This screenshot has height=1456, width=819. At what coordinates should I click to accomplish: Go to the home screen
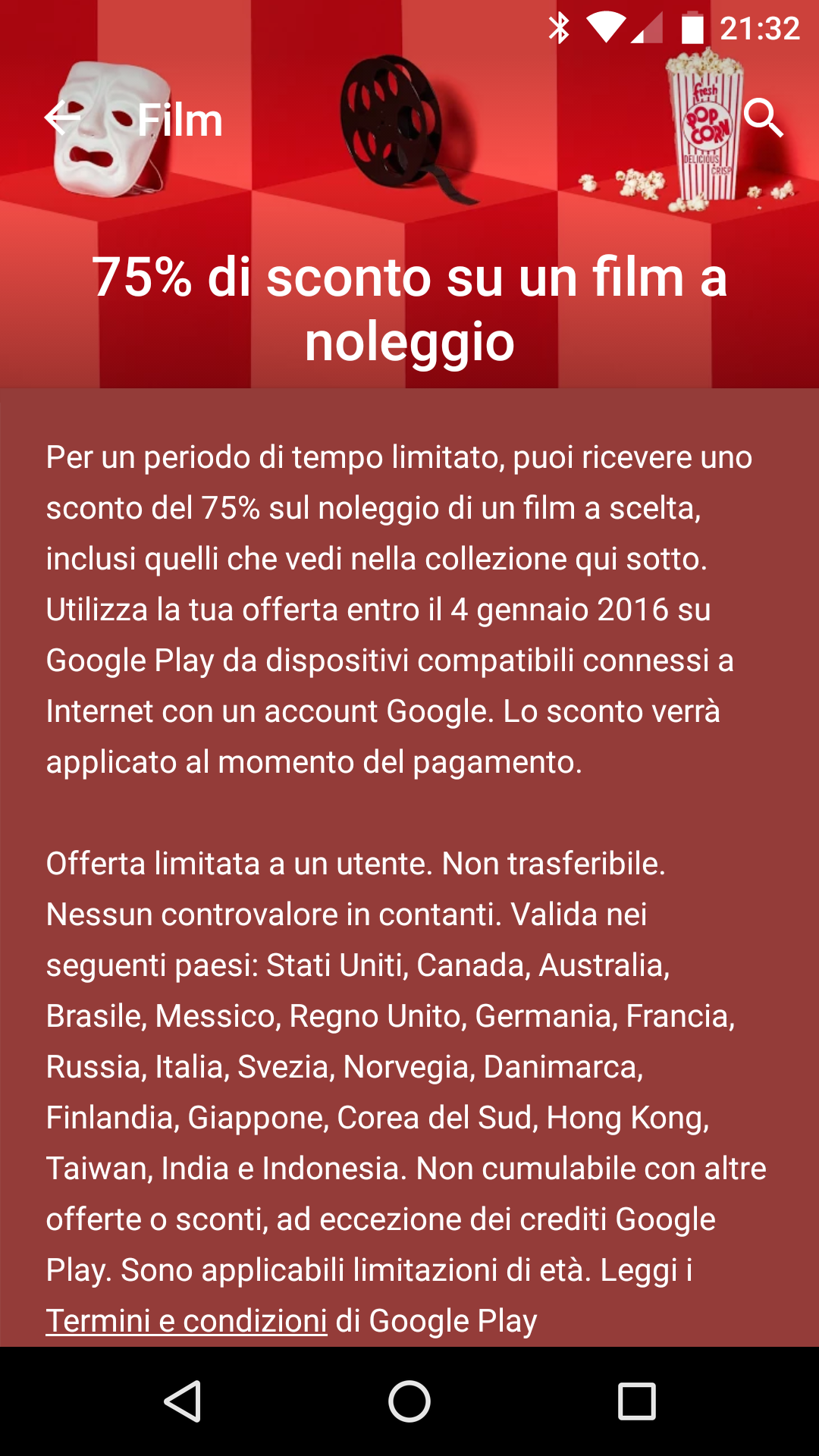(x=409, y=1401)
